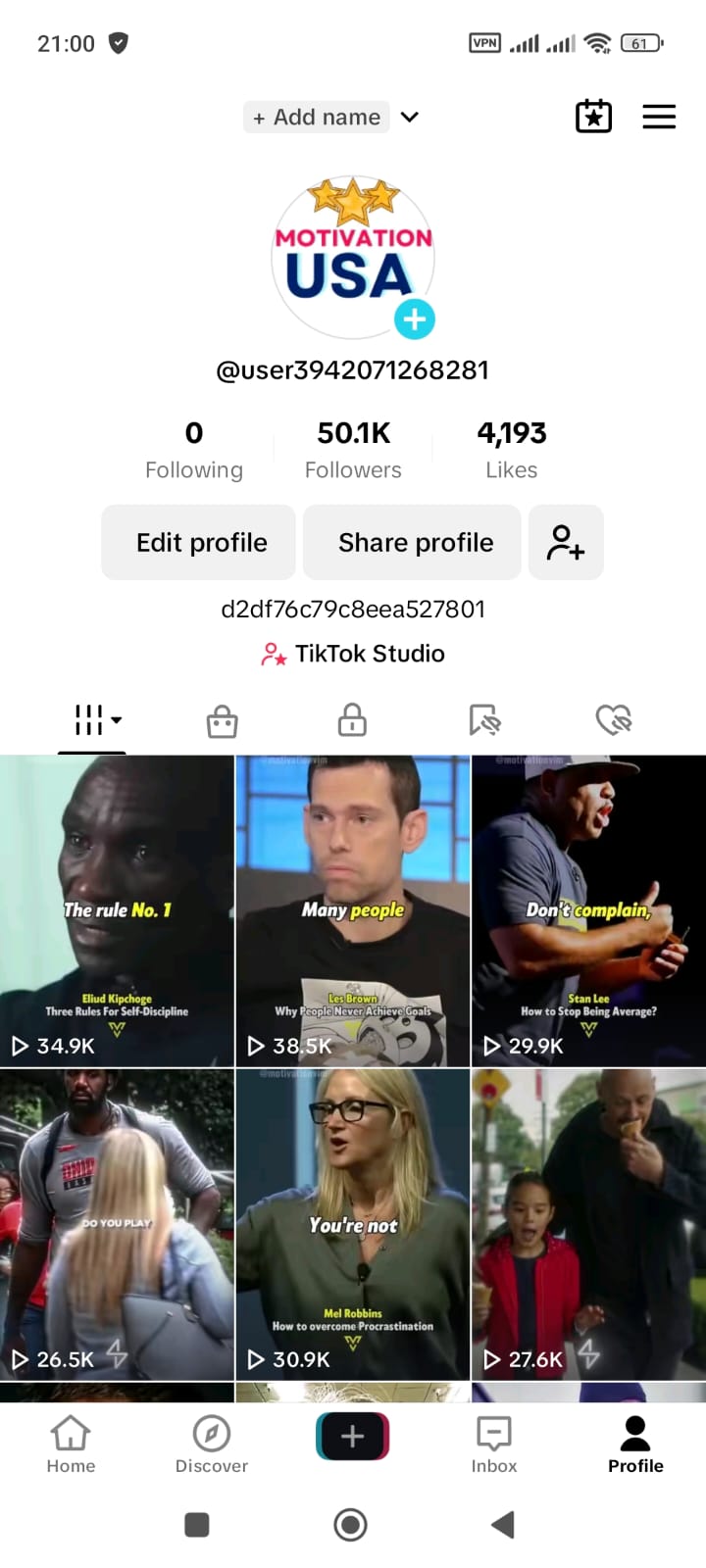Change profile photo with the plus badge
Viewport: 706px width, 1568px height.
(414, 318)
